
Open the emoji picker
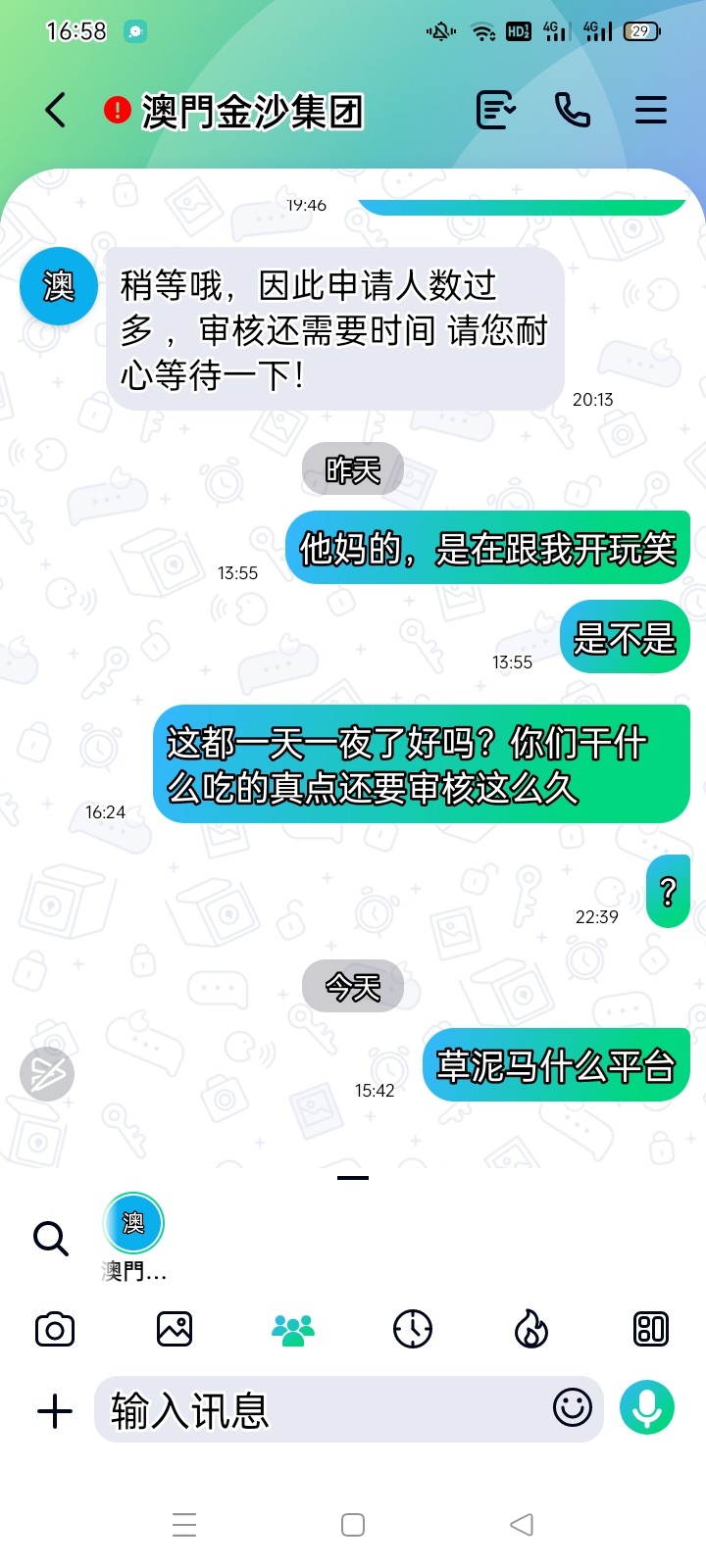(x=573, y=1408)
